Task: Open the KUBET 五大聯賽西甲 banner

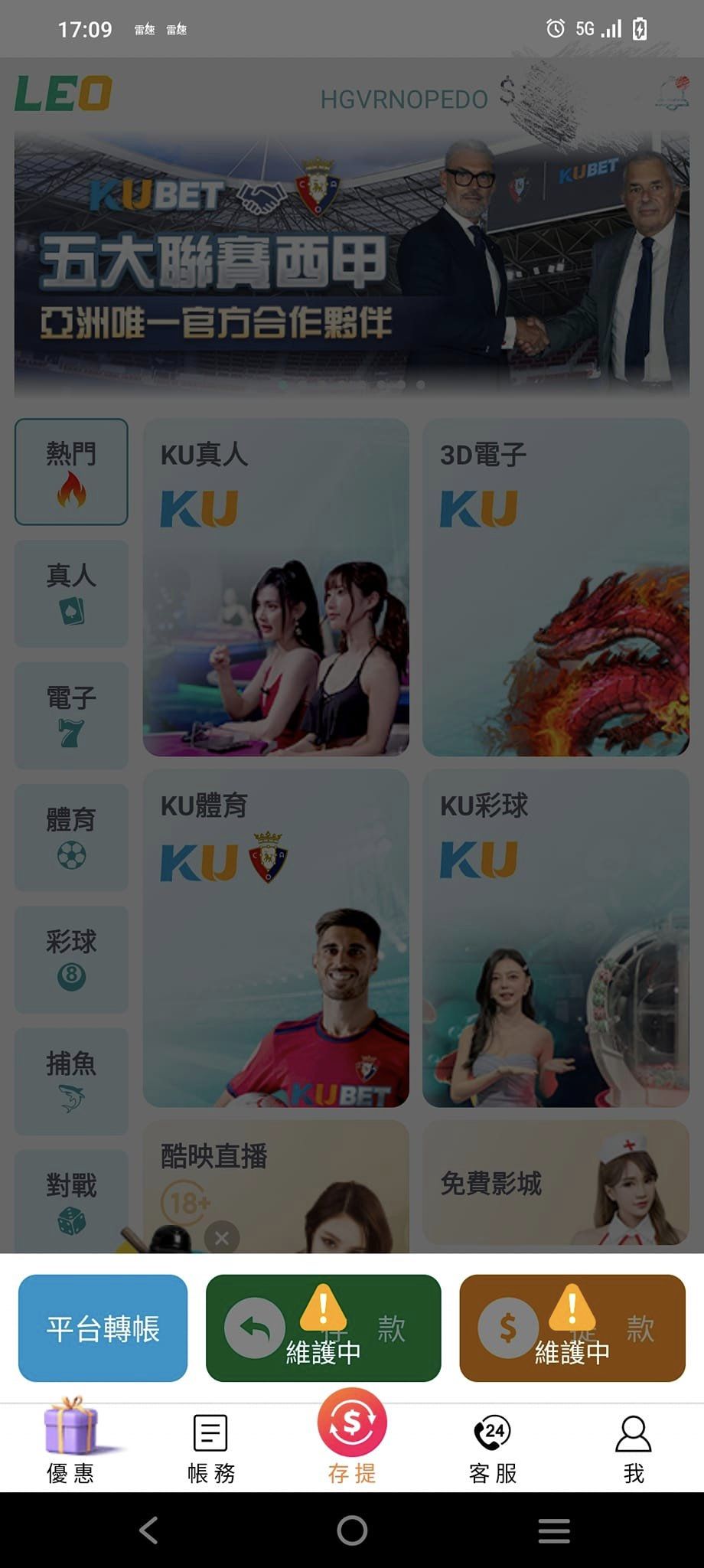Action: (x=352, y=264)
